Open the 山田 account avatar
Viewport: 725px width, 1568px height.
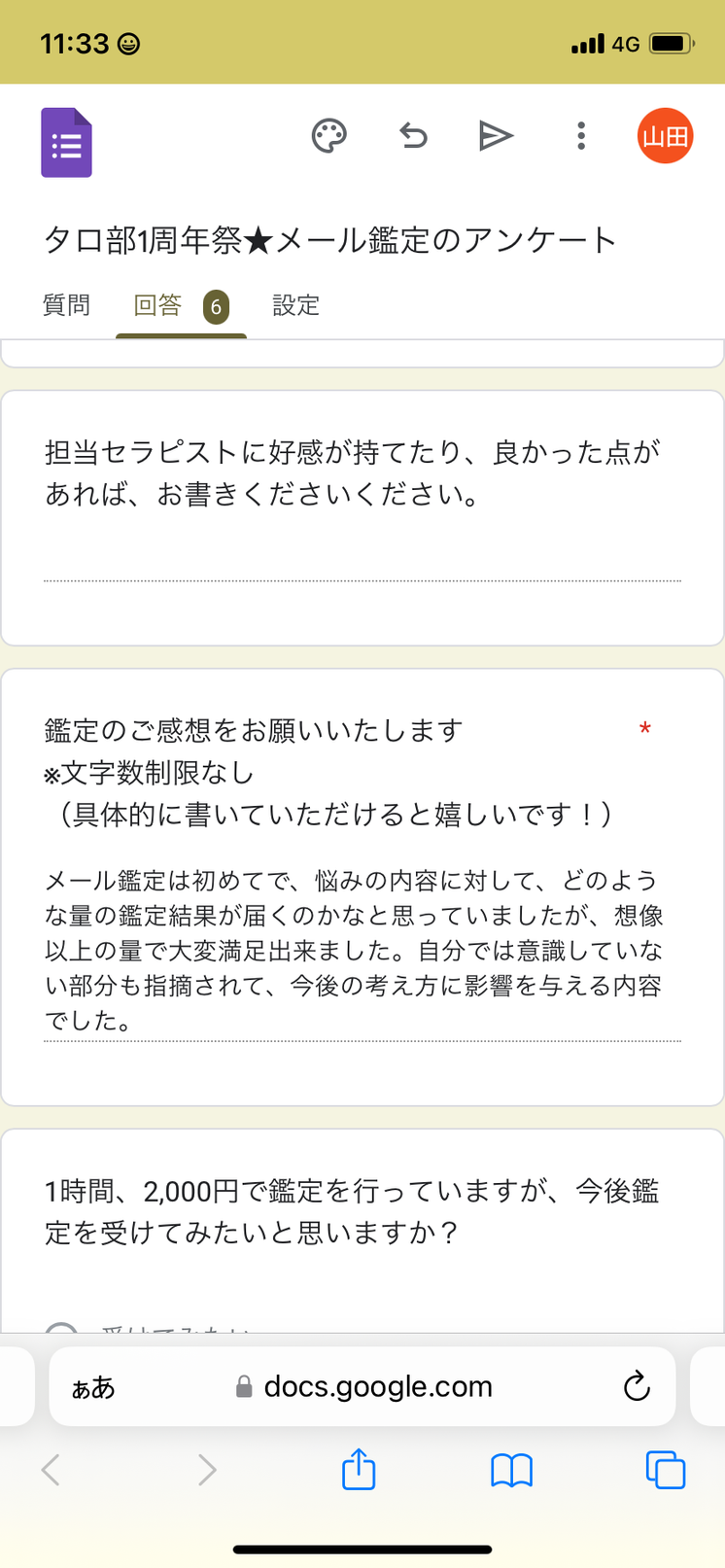pos(665,136)
